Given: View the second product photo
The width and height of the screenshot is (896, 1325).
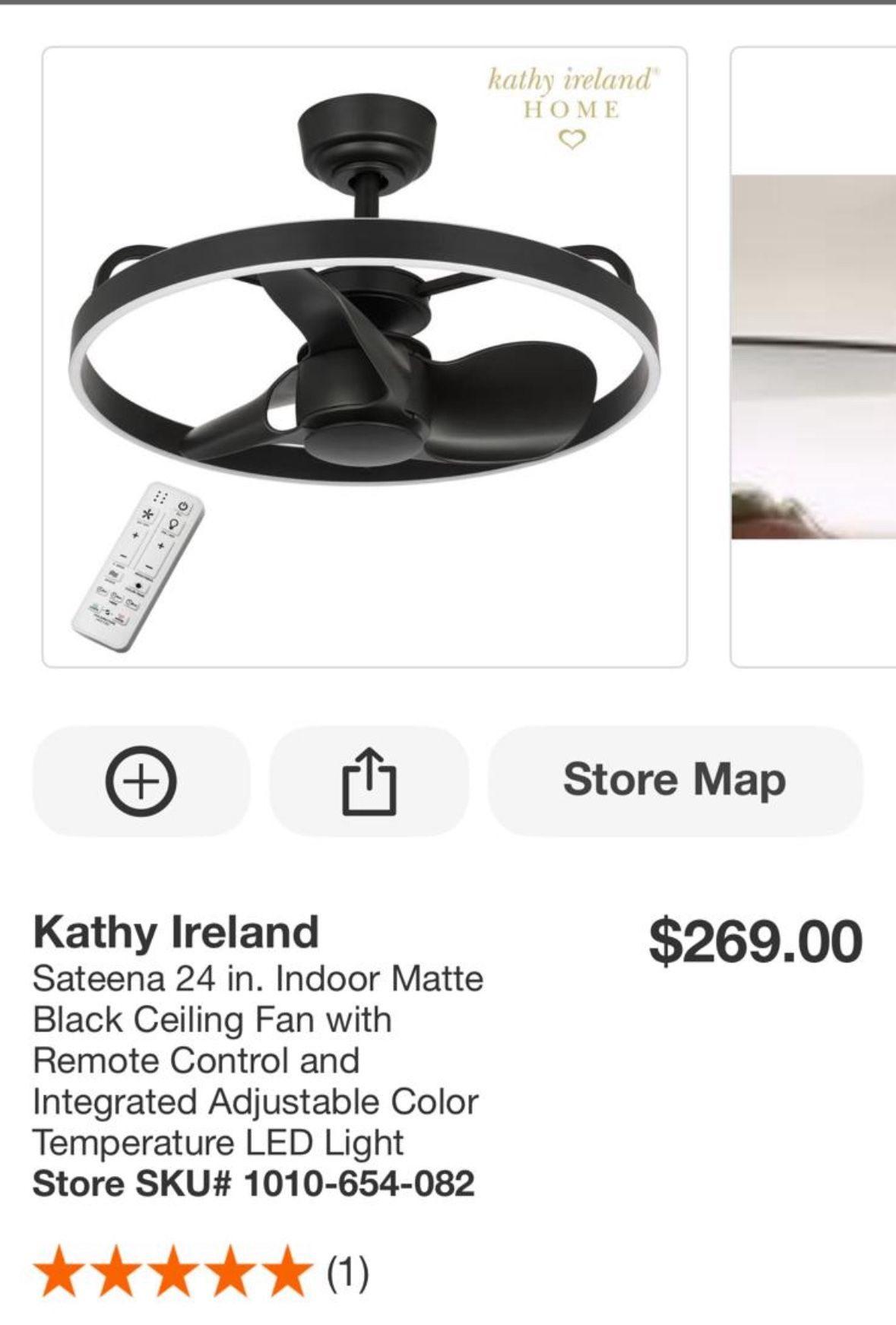Looking at the screenshot, I should [x=813, y=357].
